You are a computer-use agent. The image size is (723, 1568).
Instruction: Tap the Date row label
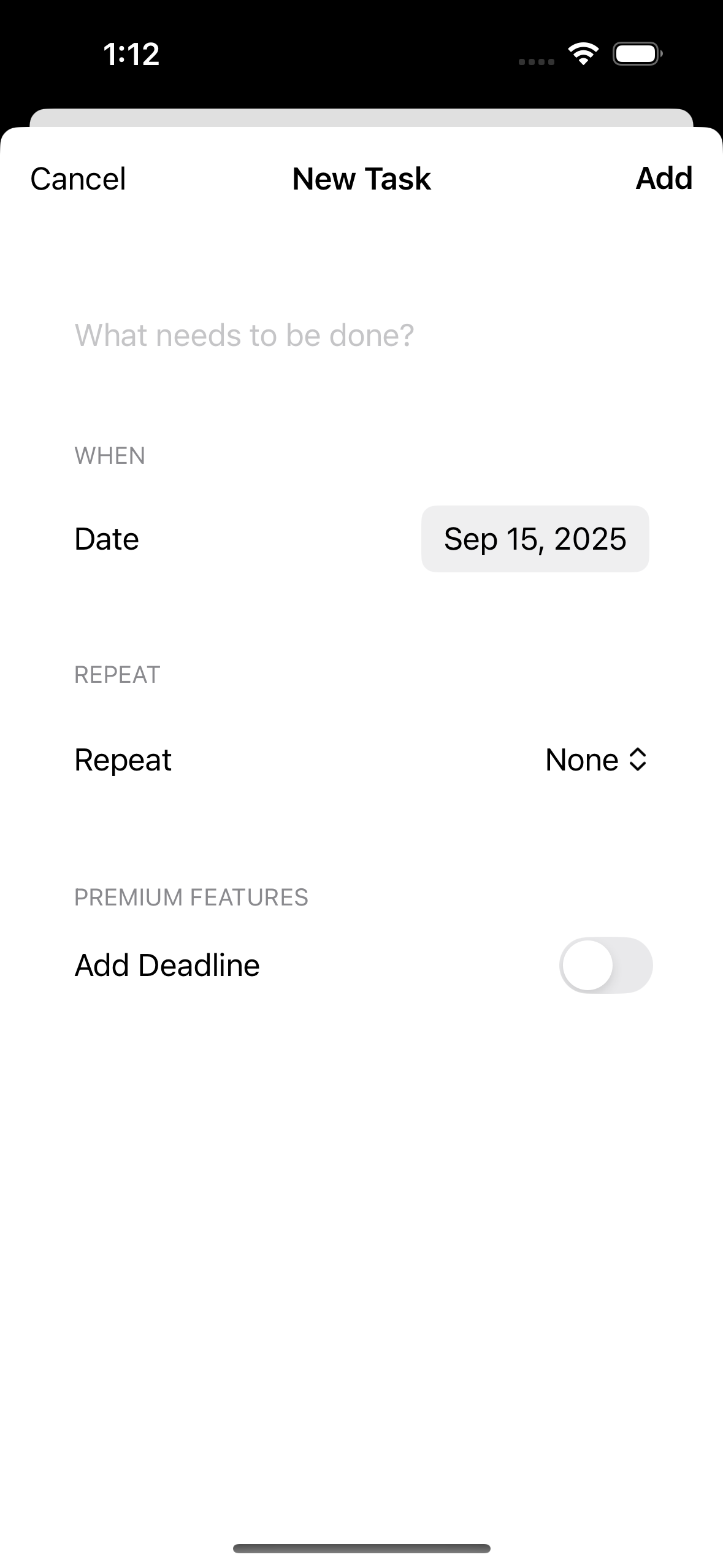click(105, 539)
